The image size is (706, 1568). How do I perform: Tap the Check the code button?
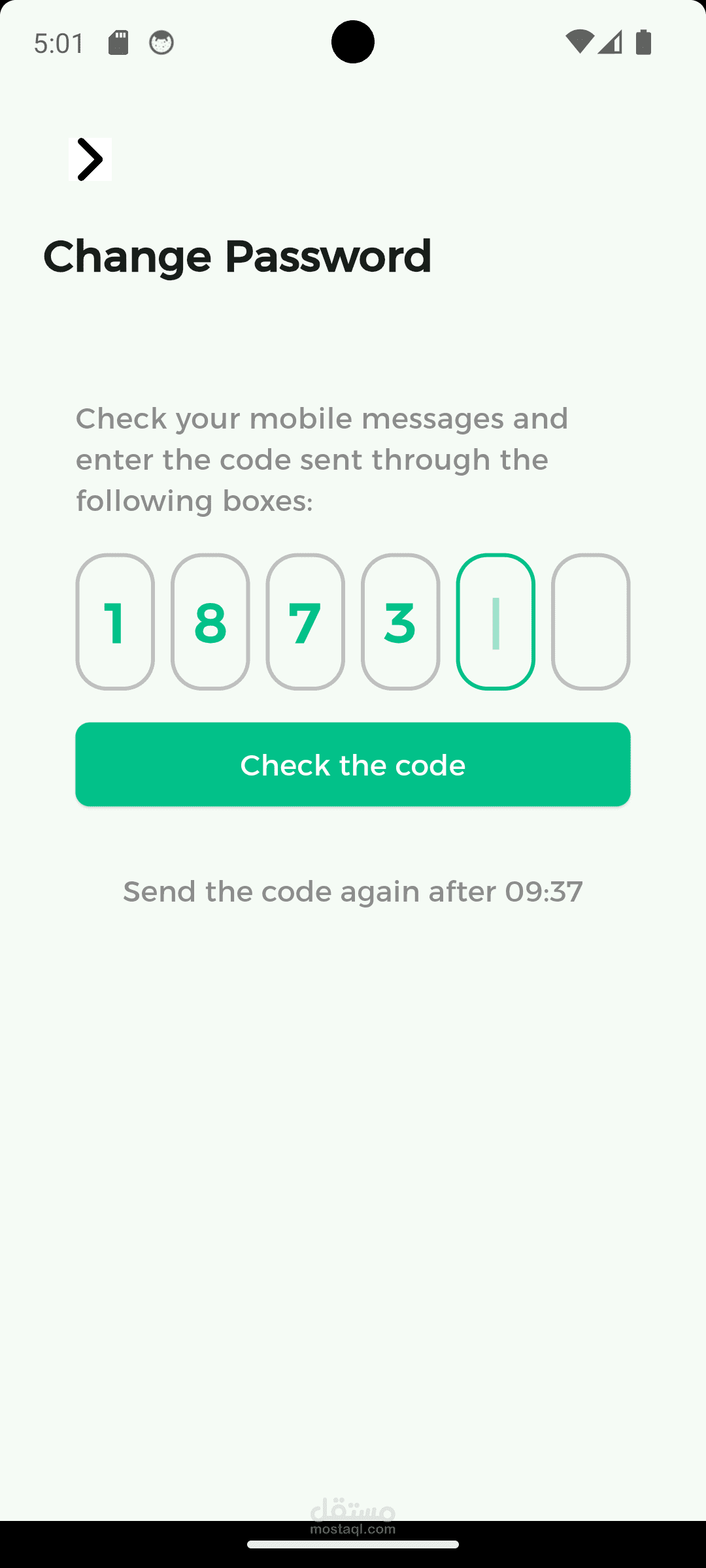353,764
